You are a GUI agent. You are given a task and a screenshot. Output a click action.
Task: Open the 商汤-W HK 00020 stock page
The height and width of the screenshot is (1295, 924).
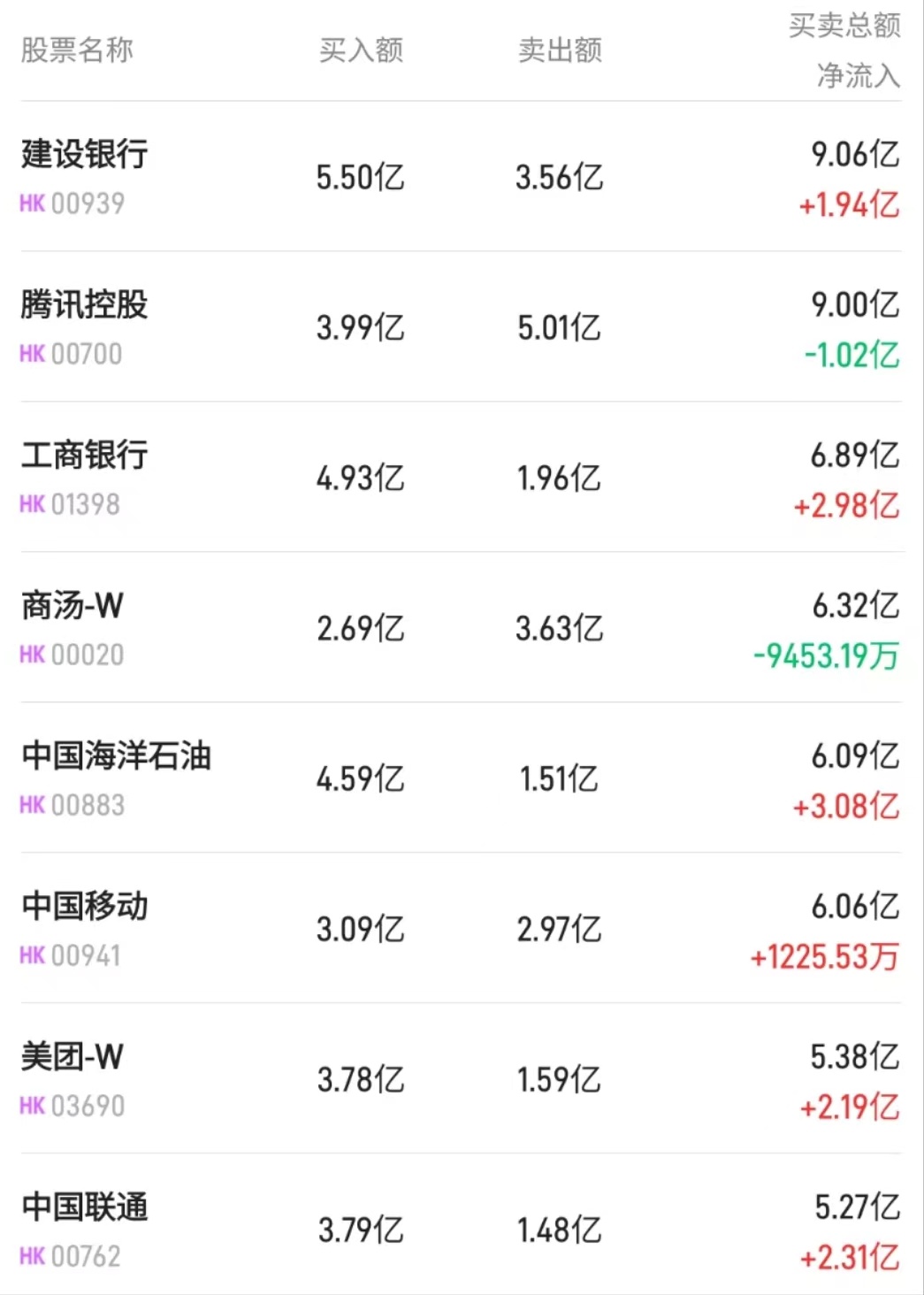pyautogui.click(x=73, y=628)
